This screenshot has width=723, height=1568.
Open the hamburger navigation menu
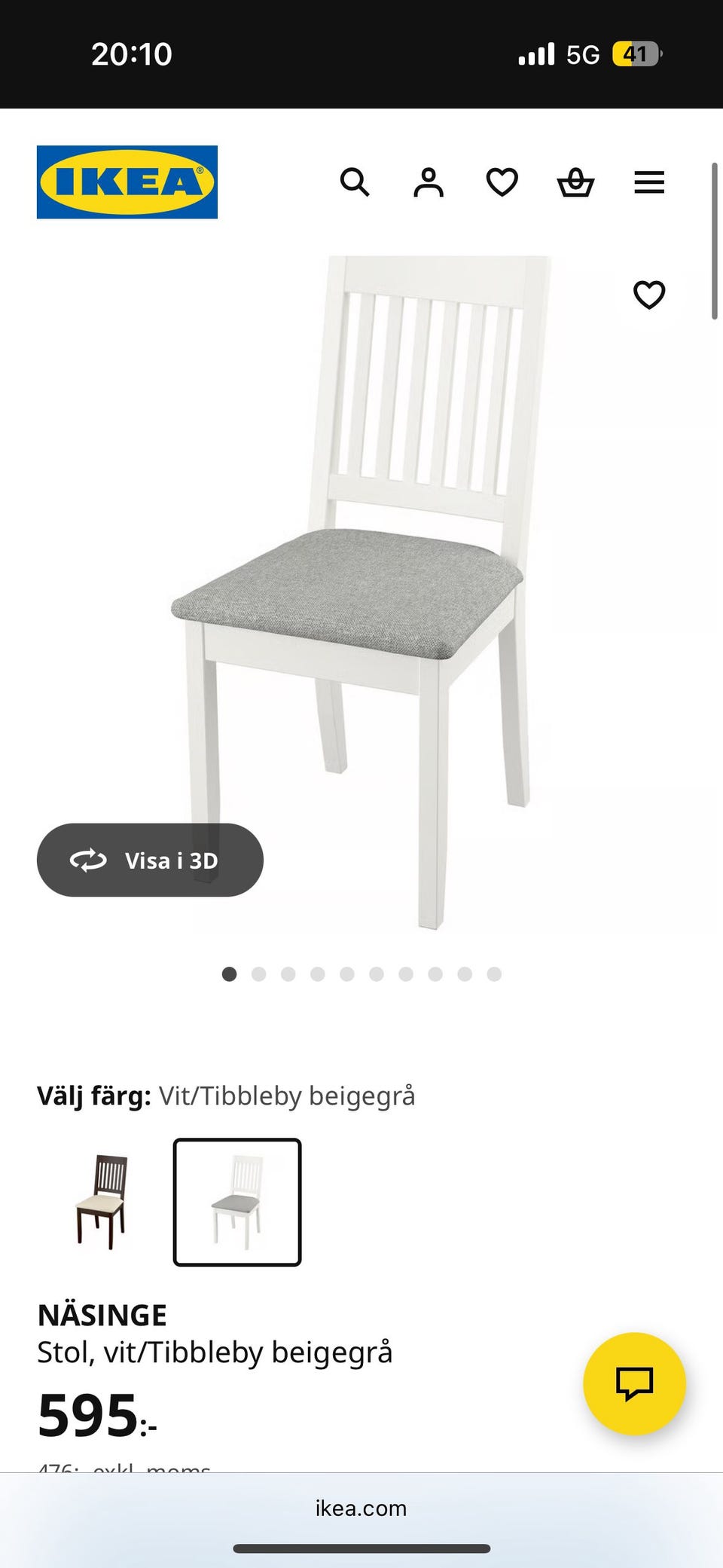(x=649, y=183)
